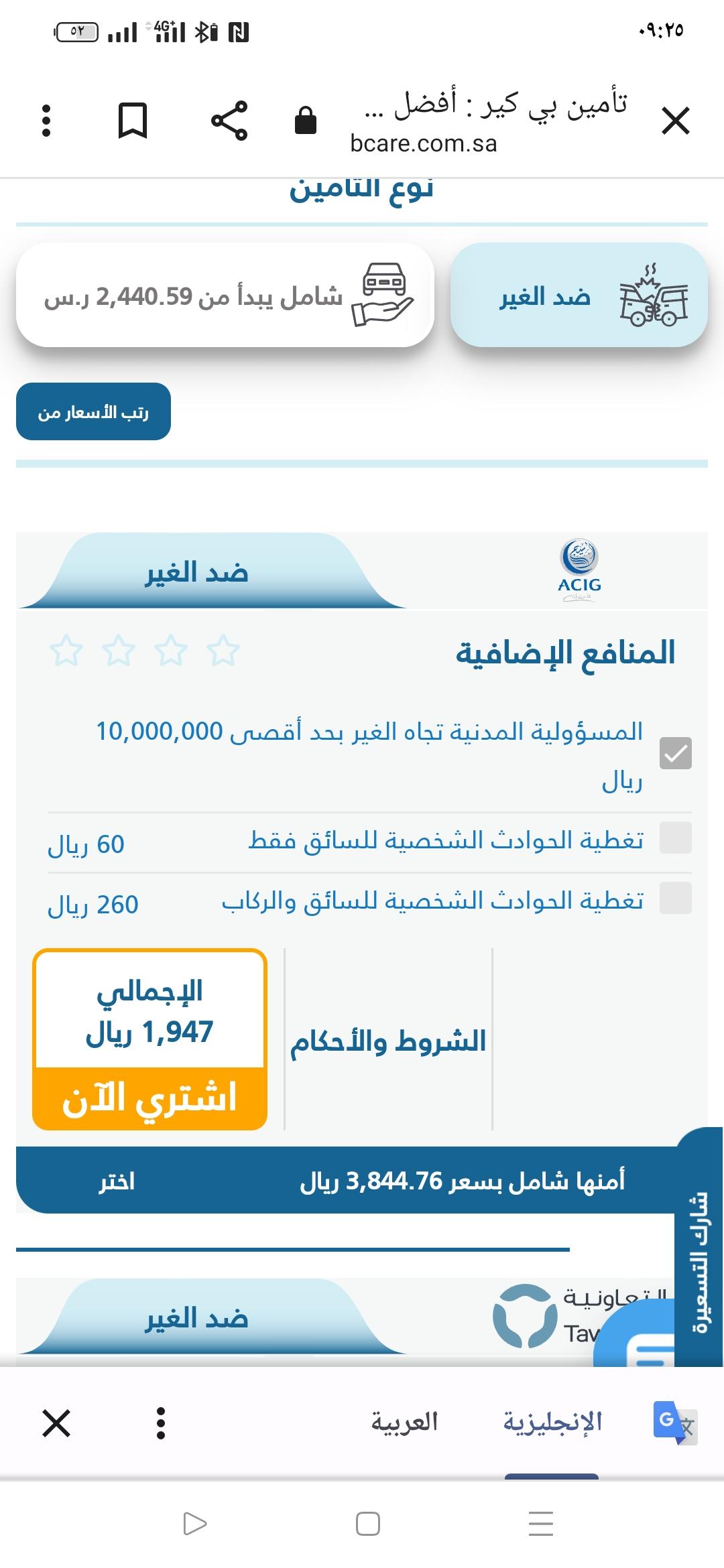Switch translation to الإنجليزية
The image size is (724, 1568).
coord(552,1422)
